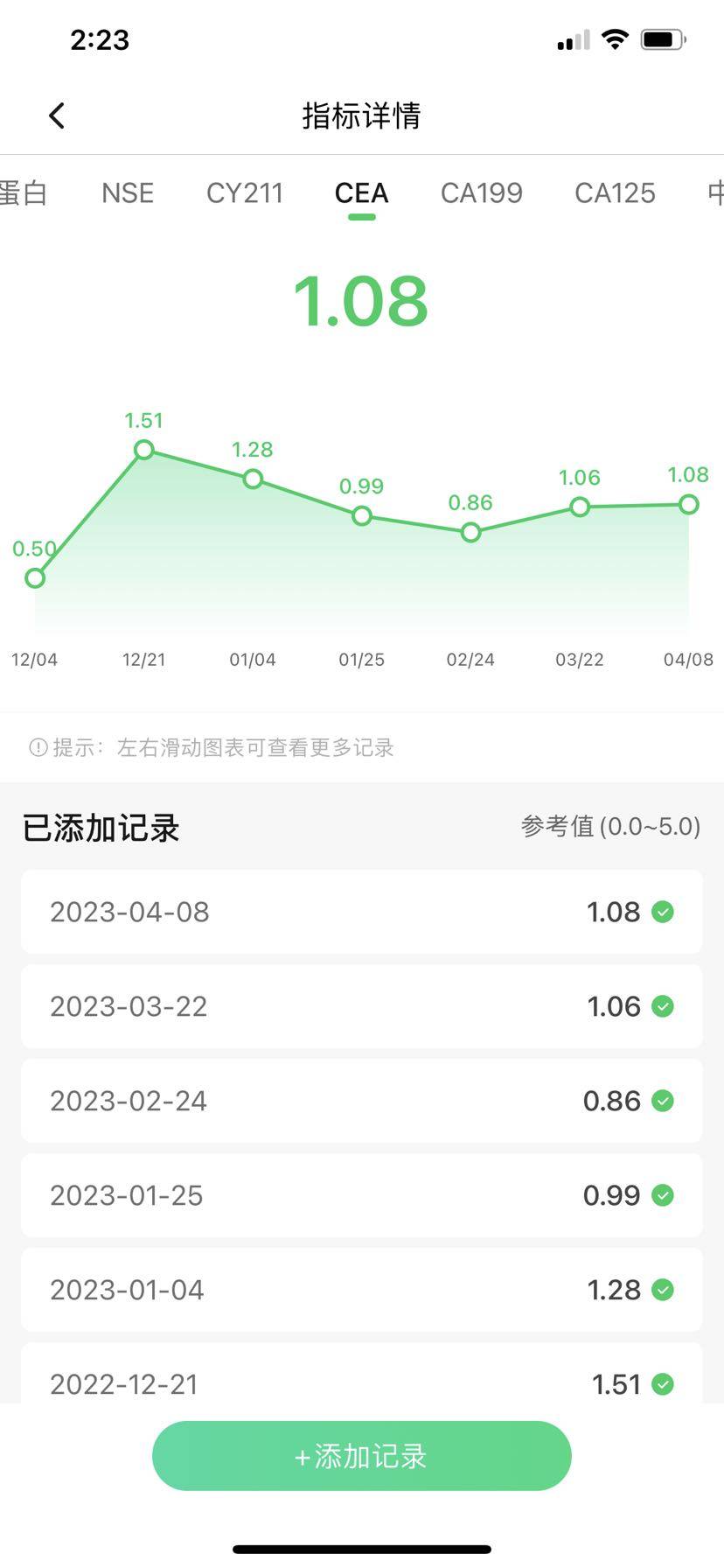The width and height of the screenshot is (724, 1568).
Task: Open the CA125 tab
Action: pos(615,192)
